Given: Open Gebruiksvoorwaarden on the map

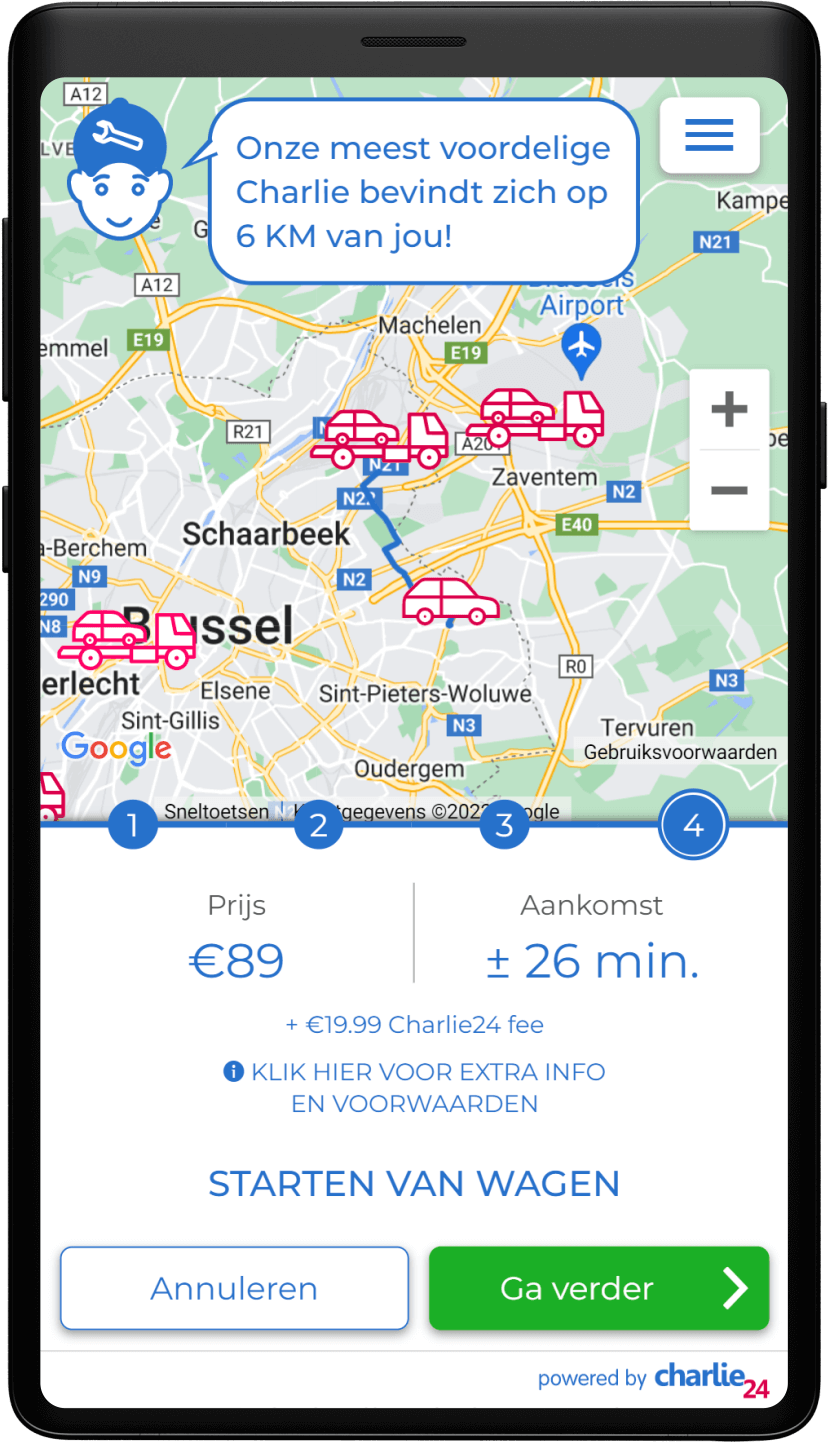Looking at the screenshot, I should tap(680, 752).
